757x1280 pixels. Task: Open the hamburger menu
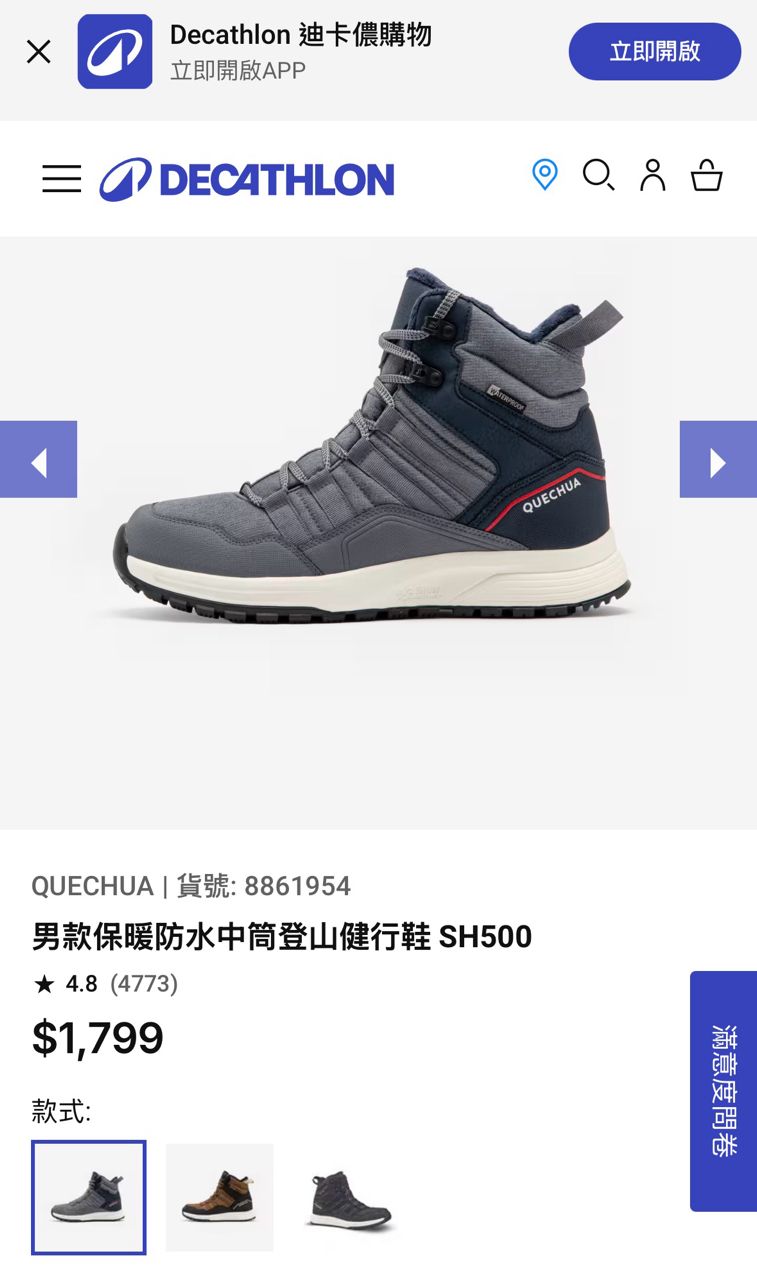tap(61, 179)
